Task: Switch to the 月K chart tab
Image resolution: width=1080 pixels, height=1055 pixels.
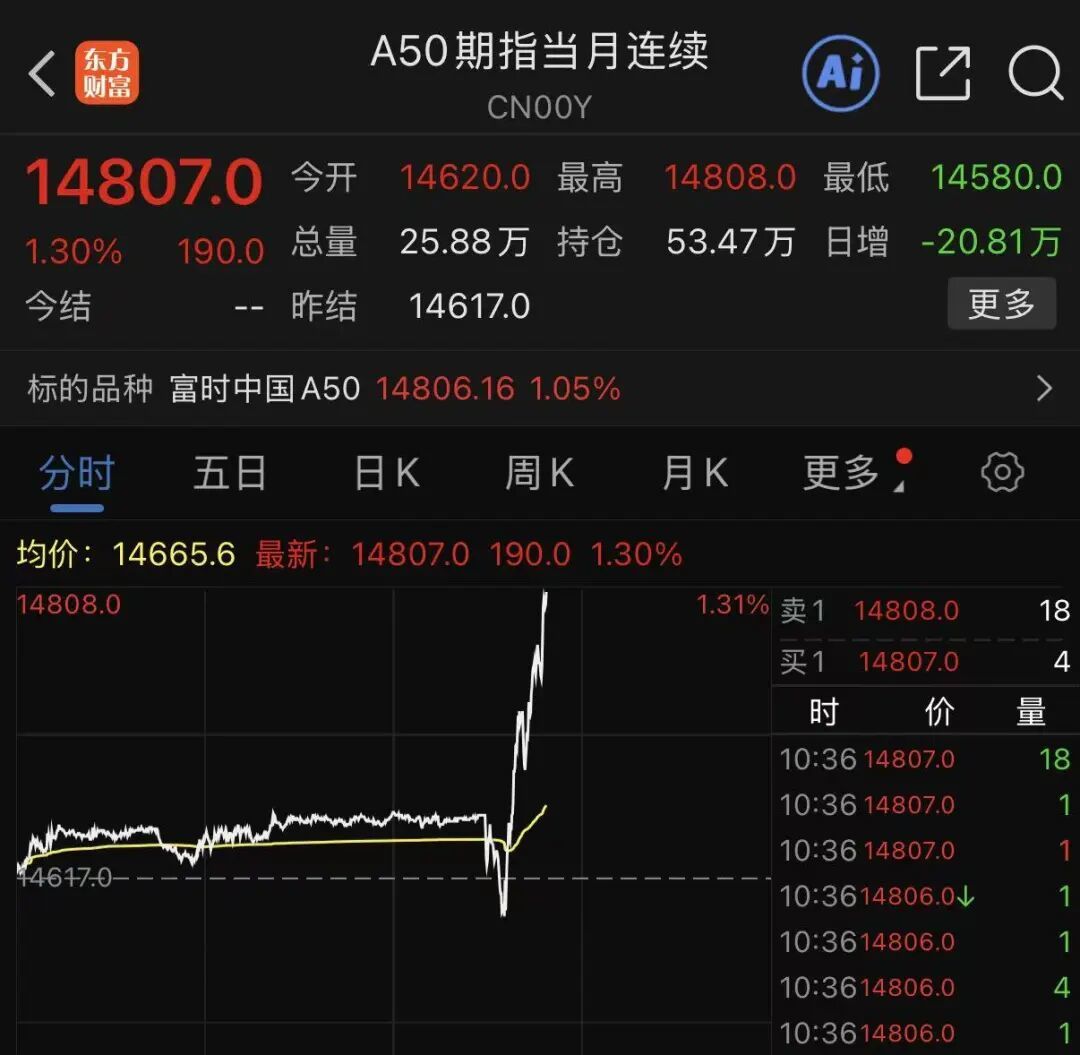Action: [x=694, y=474]
